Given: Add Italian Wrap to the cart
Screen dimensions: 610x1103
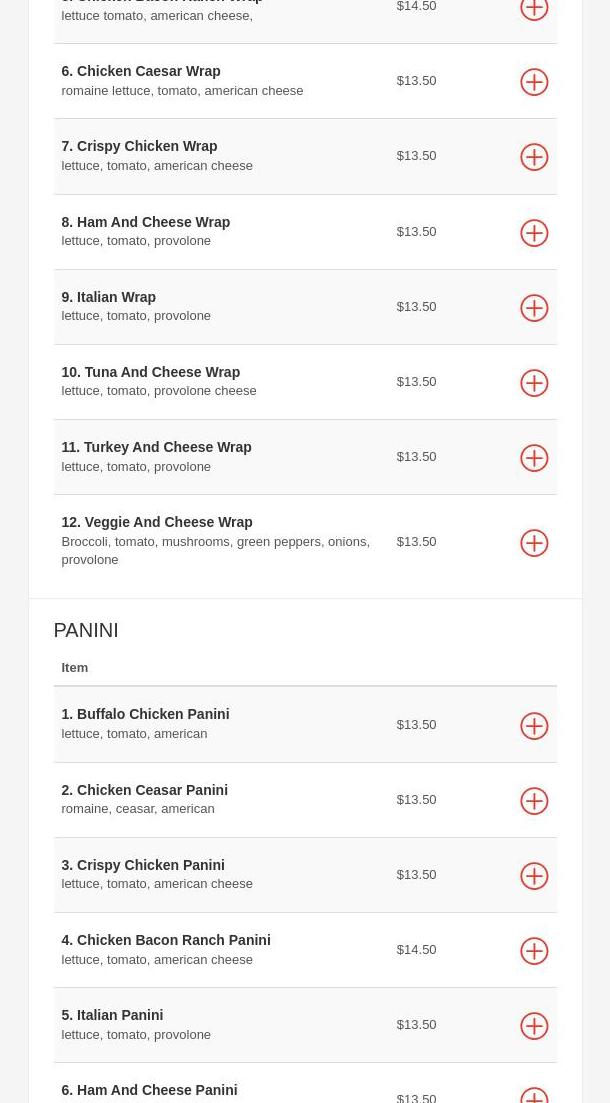Looking at the screenshot, I should [x=534, y=308].
